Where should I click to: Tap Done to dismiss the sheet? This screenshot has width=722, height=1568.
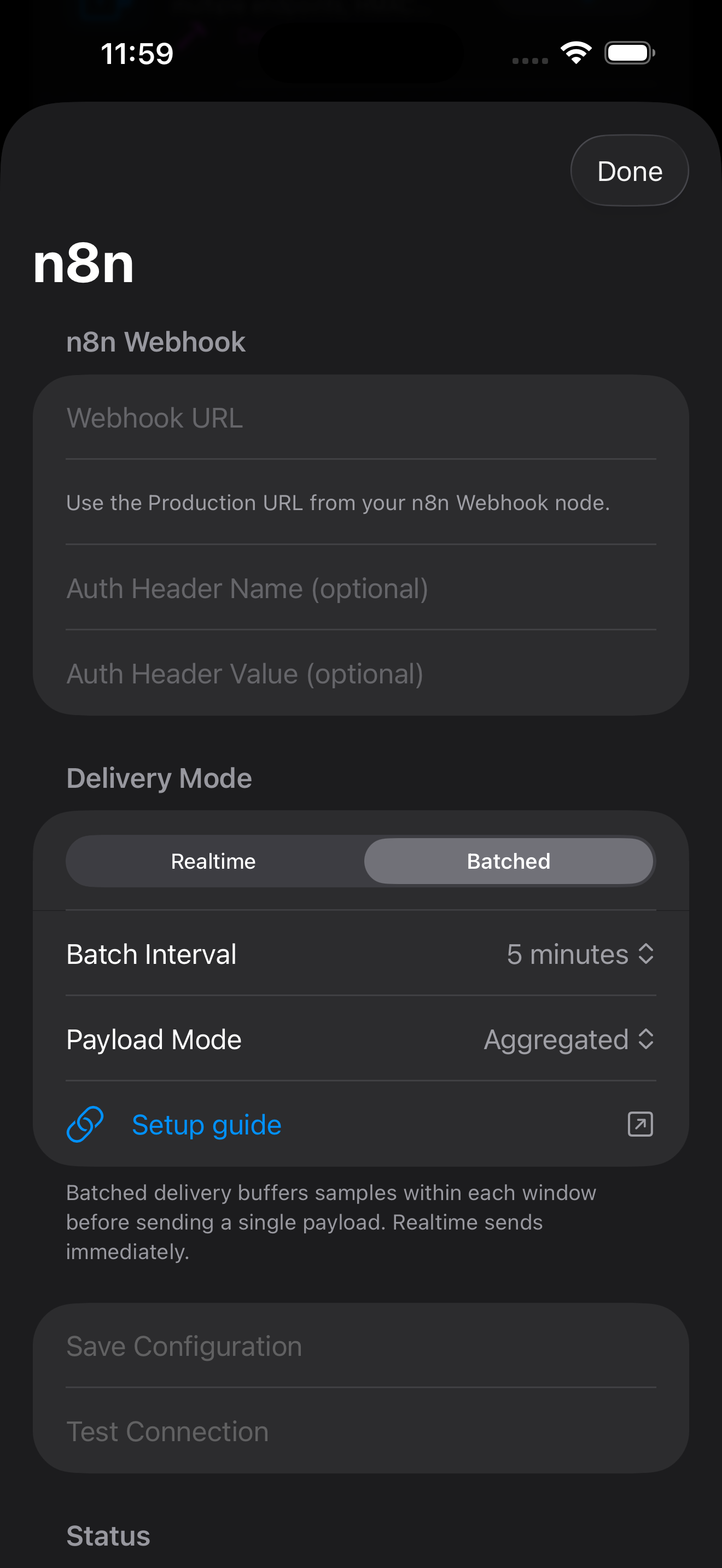click(x=629, y=171)
